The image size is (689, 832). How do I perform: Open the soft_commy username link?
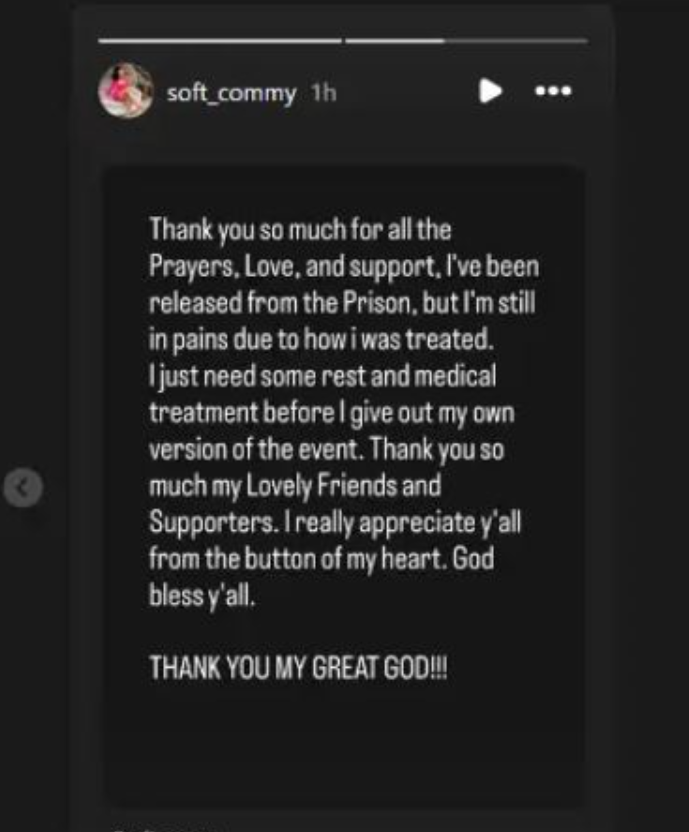click(232, 93)
